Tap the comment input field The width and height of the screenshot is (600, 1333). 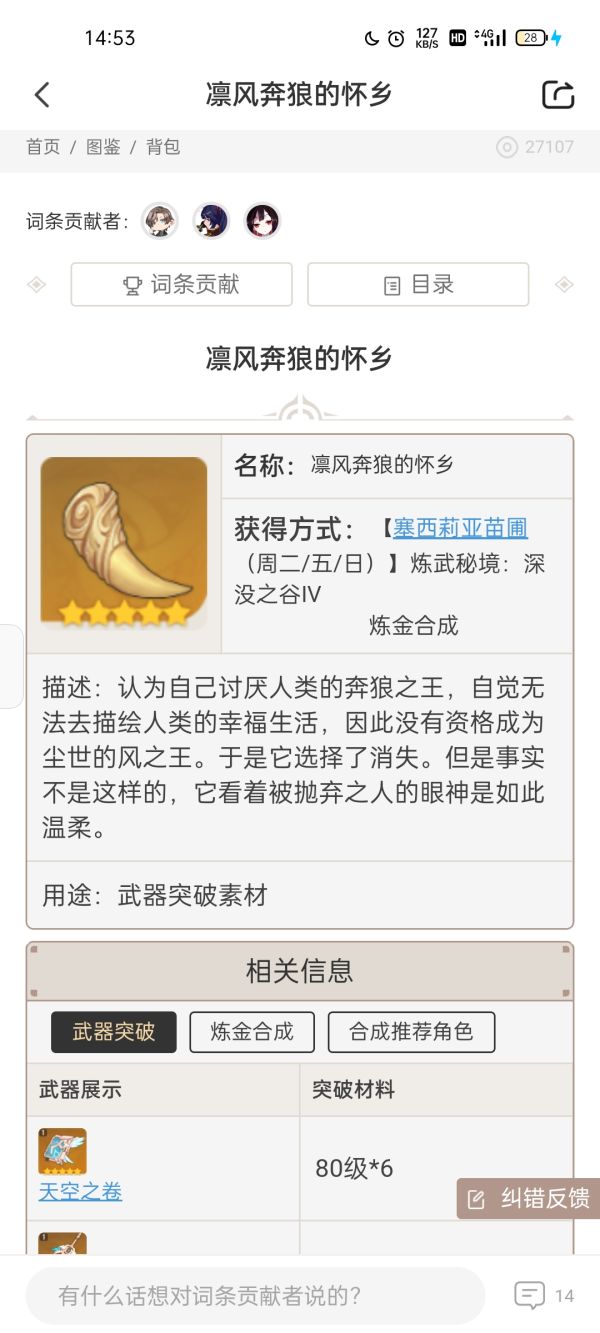pyautogui.click(x=255, y=1296)
